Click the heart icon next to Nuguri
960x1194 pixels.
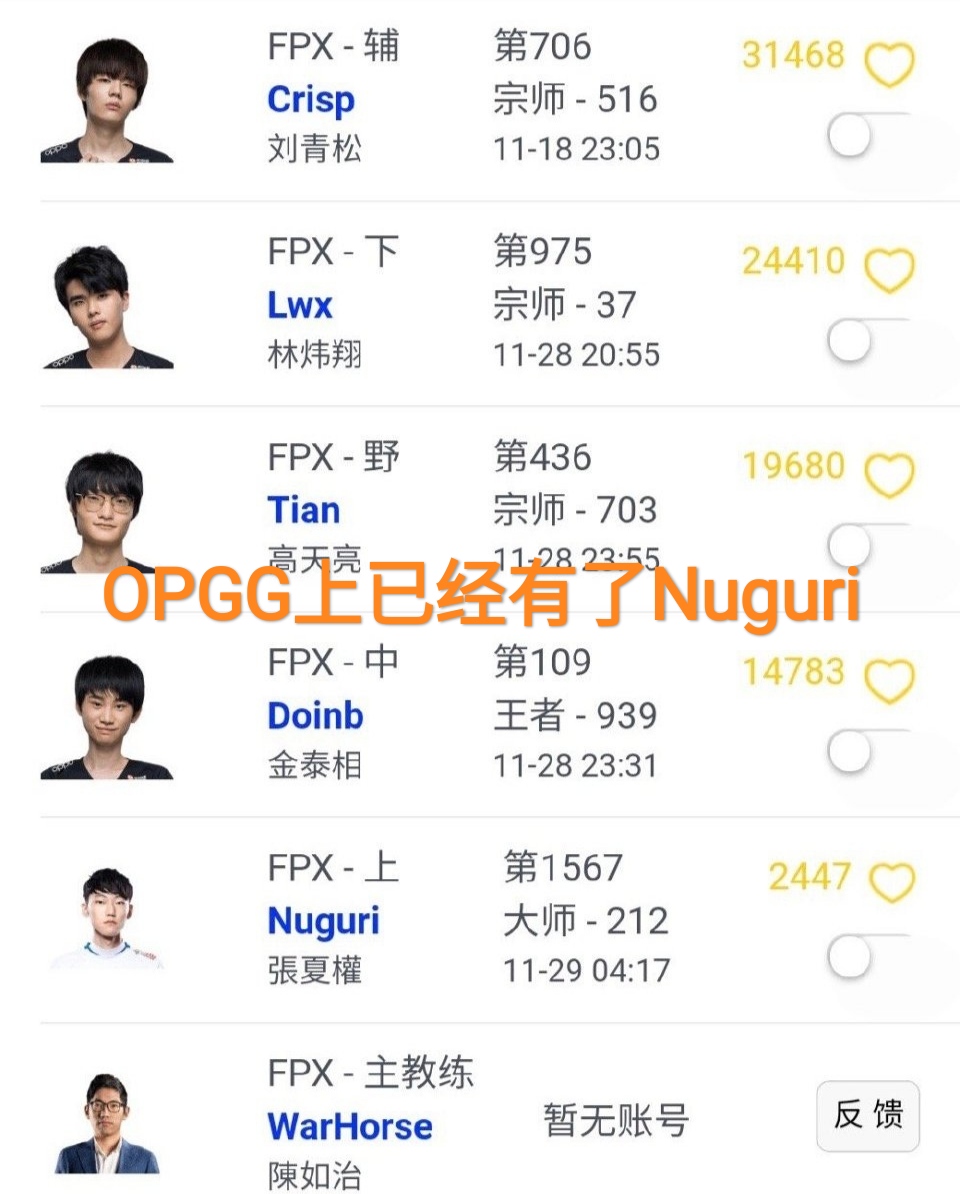click(x=890, y=878)
